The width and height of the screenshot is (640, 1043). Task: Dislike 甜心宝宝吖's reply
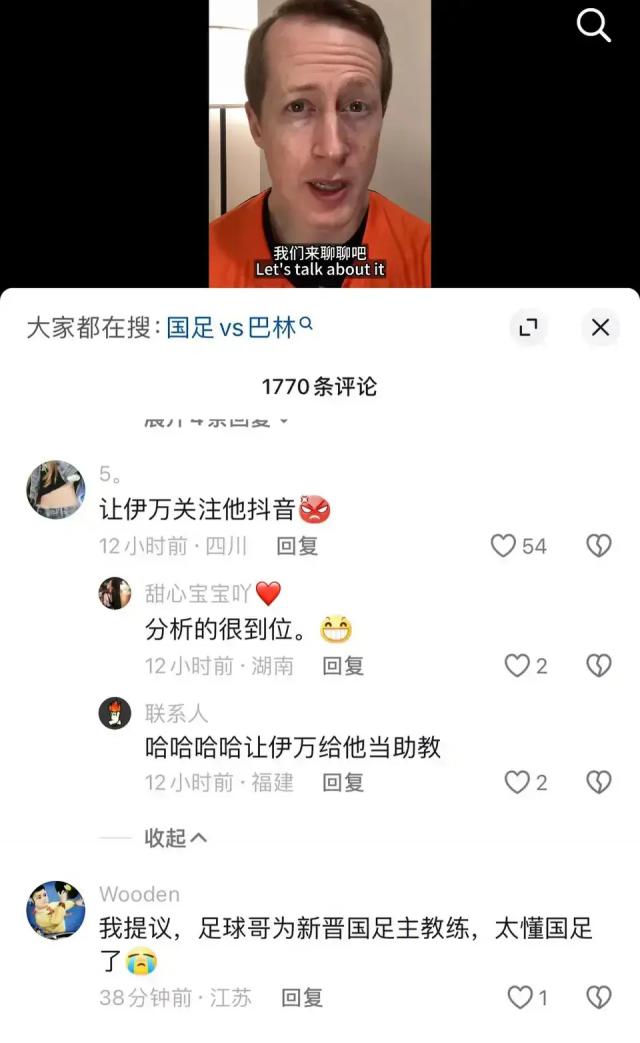(598, 666)
